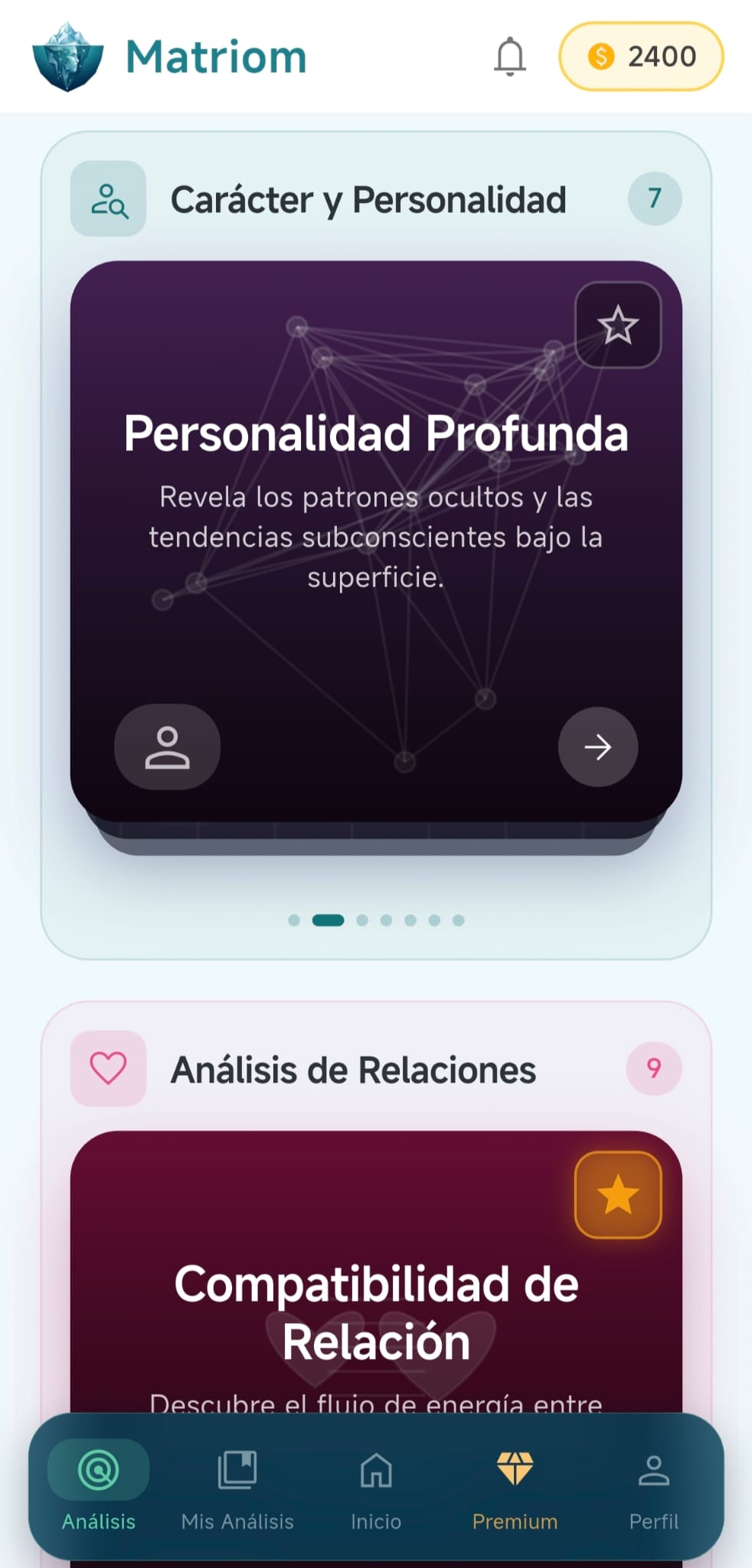Open the Premium tab
The image size is (752, 1568).
pos(515,1485)
